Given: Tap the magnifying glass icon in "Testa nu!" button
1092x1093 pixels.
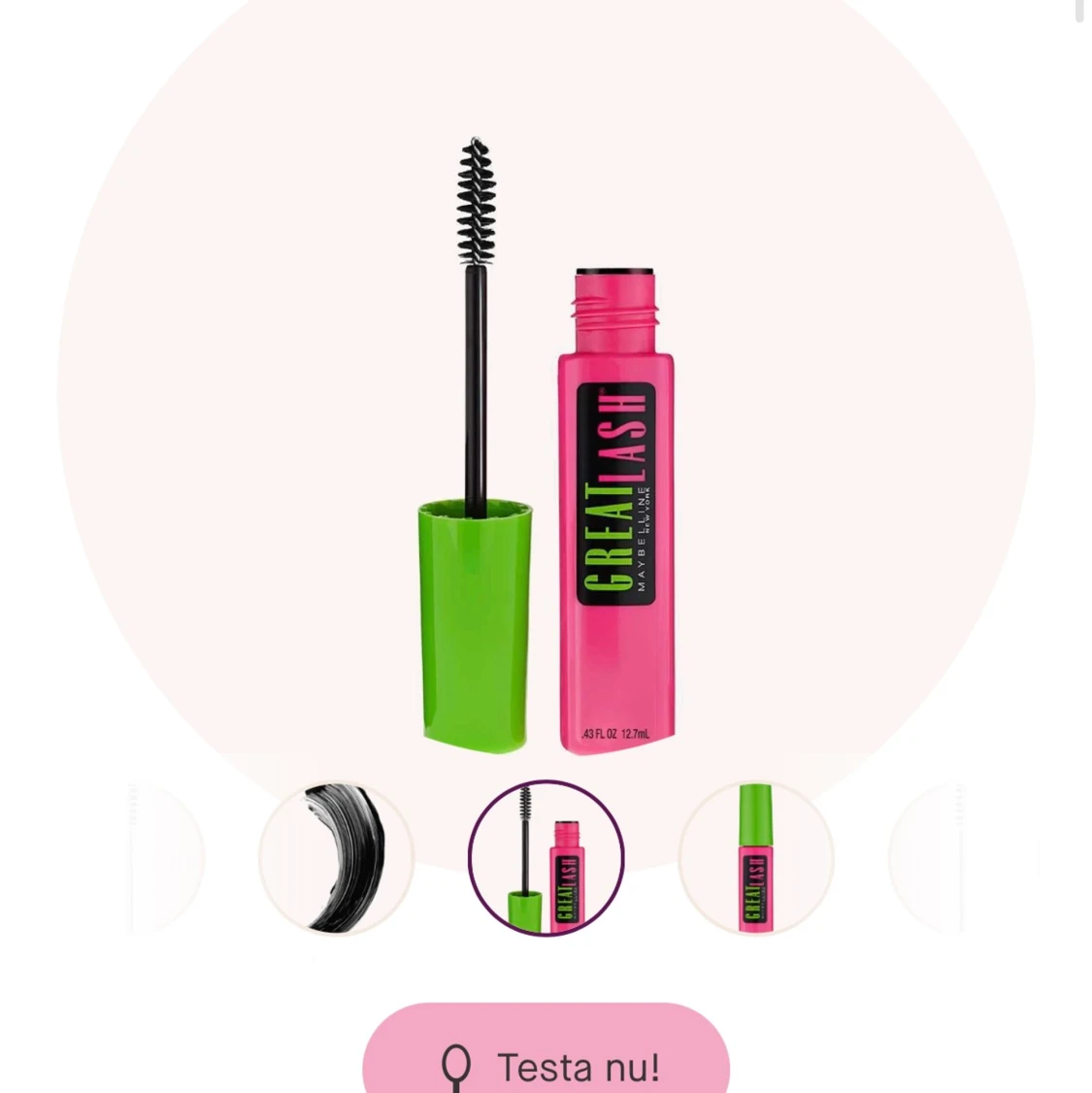Looking at the screenshot, I should [x=456, y=1066].
